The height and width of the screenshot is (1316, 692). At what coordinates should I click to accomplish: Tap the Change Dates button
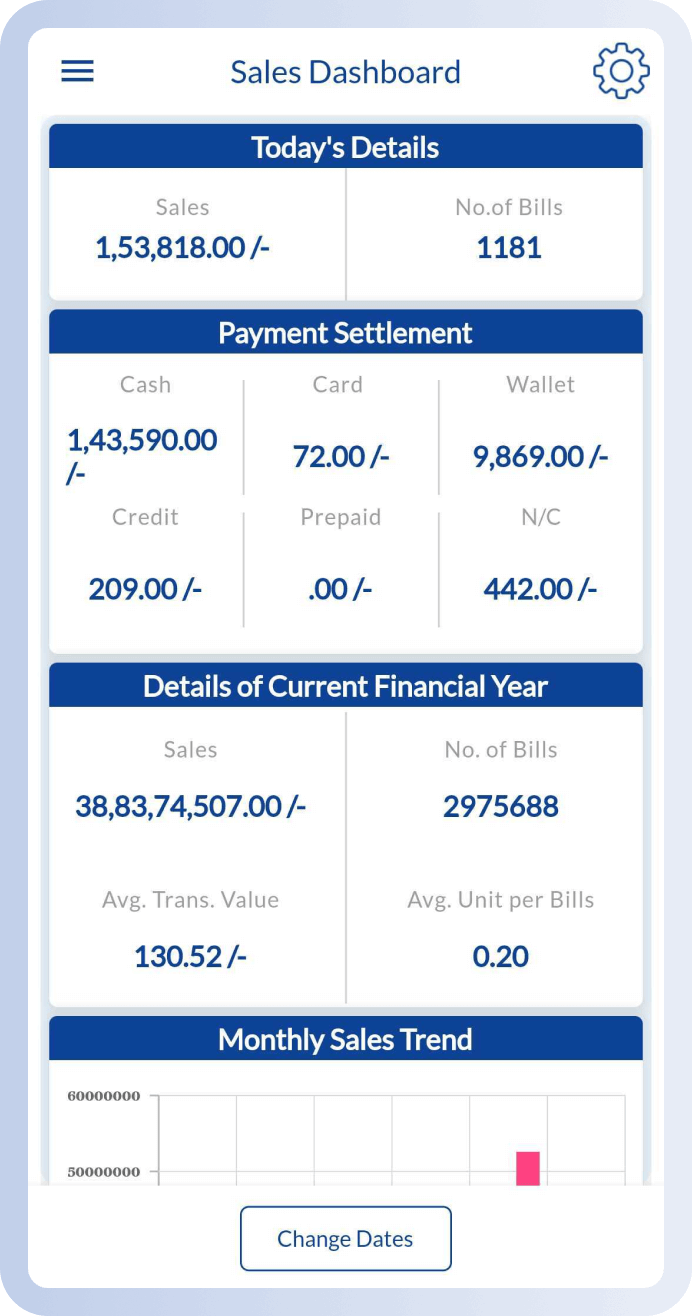click(345, 1238)
